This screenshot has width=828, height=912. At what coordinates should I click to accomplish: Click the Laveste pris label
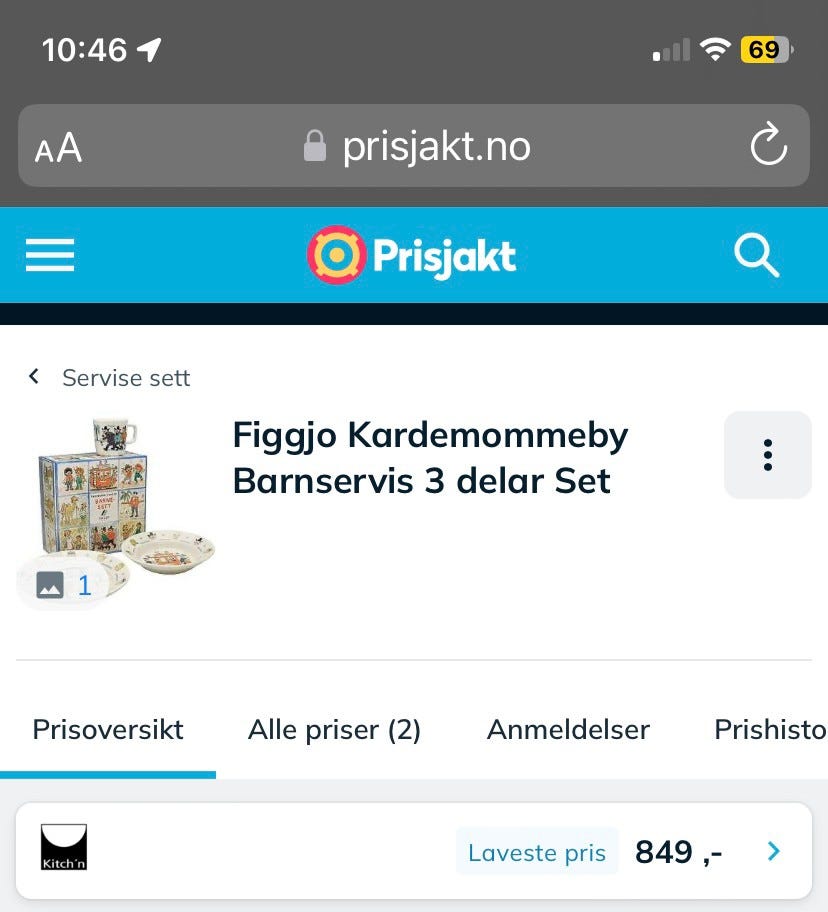(536, 852)
